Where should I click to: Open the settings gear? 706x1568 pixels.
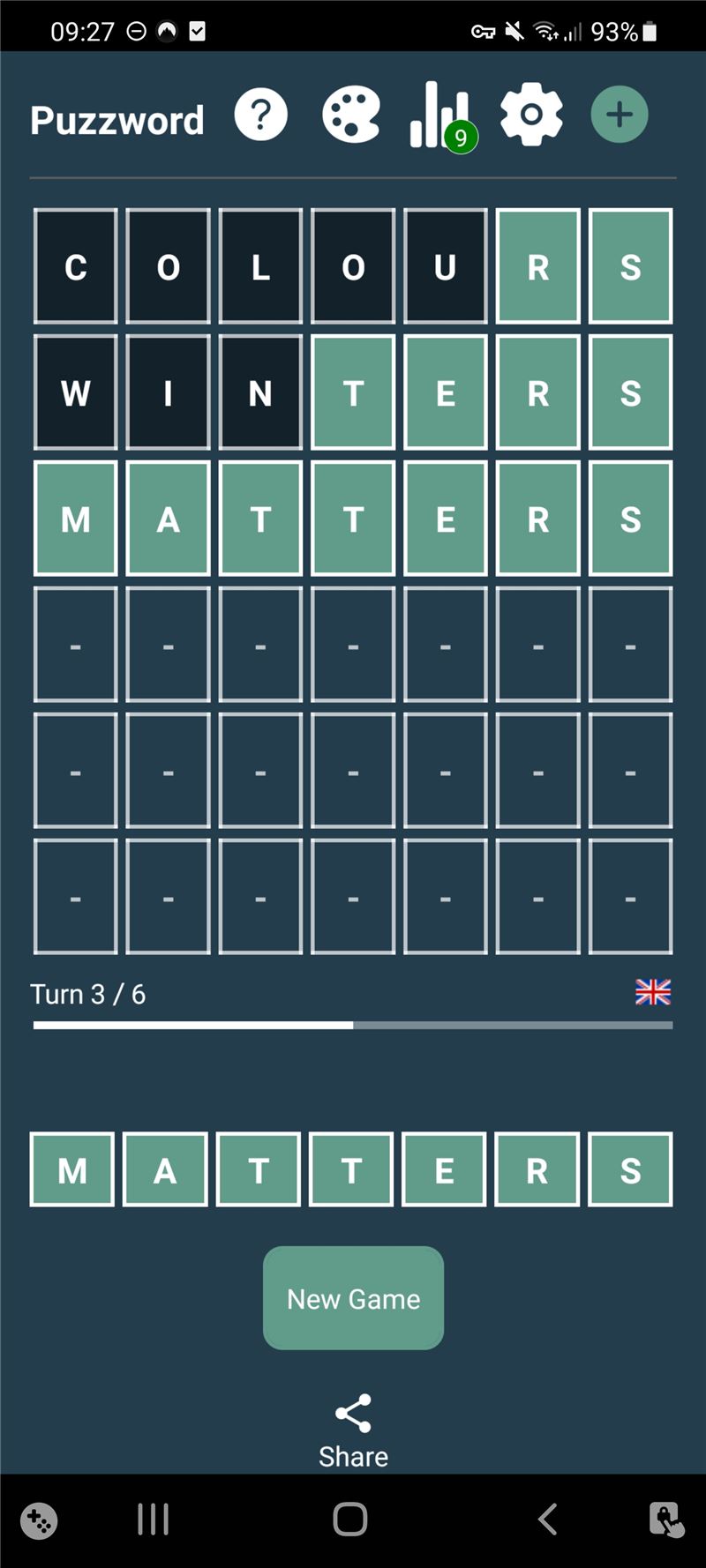pos(531,115)
